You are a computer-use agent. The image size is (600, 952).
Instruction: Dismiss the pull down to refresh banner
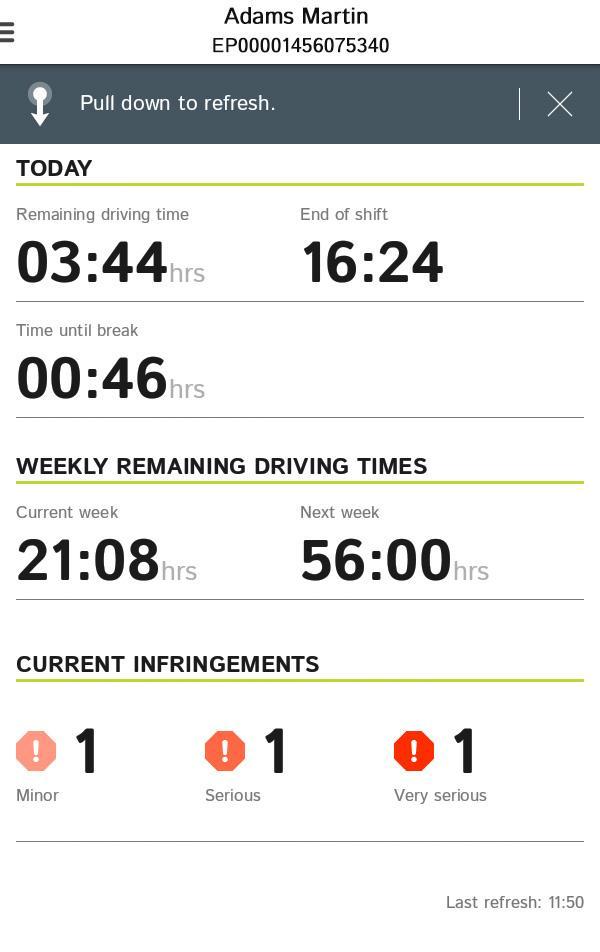pos(559,104)
